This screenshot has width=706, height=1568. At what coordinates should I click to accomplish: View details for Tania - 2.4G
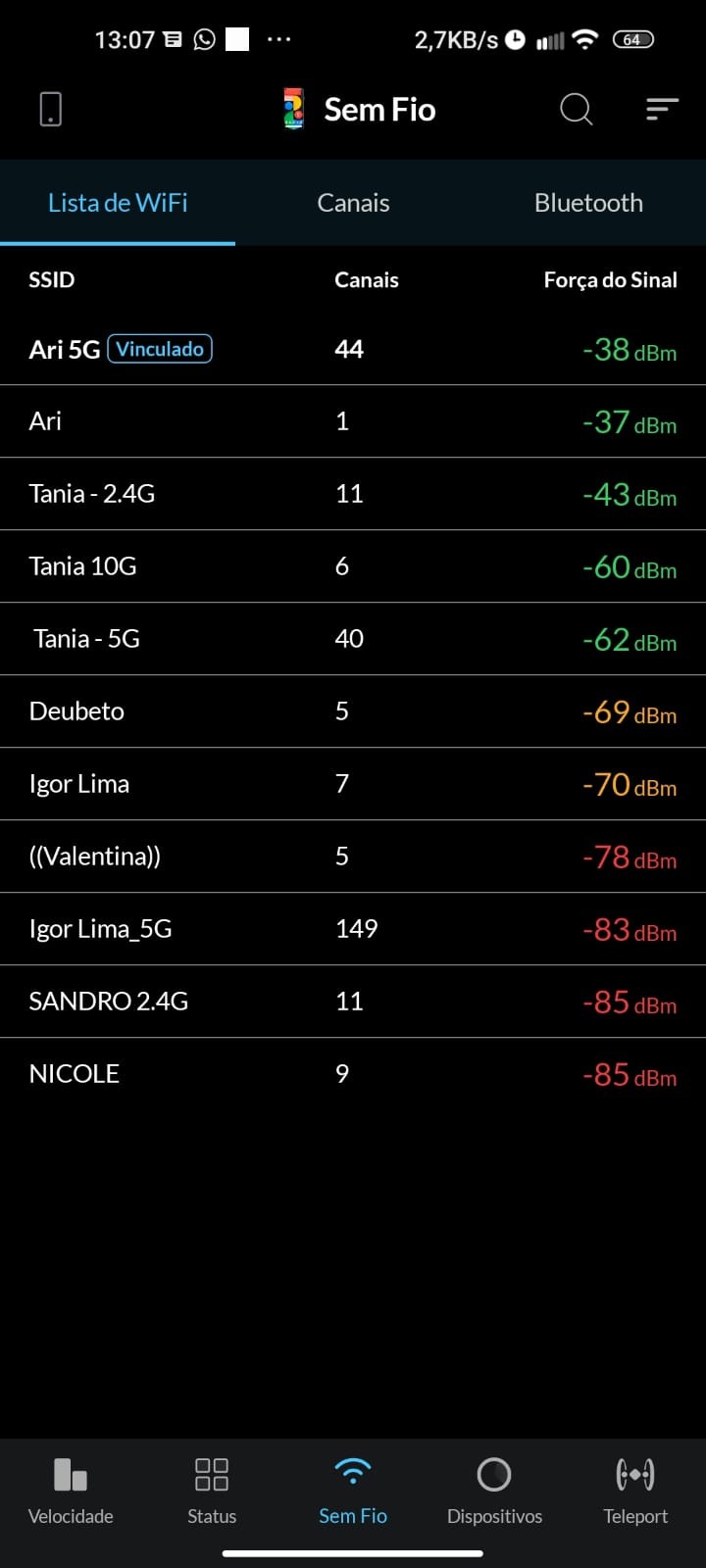point(353,494)
